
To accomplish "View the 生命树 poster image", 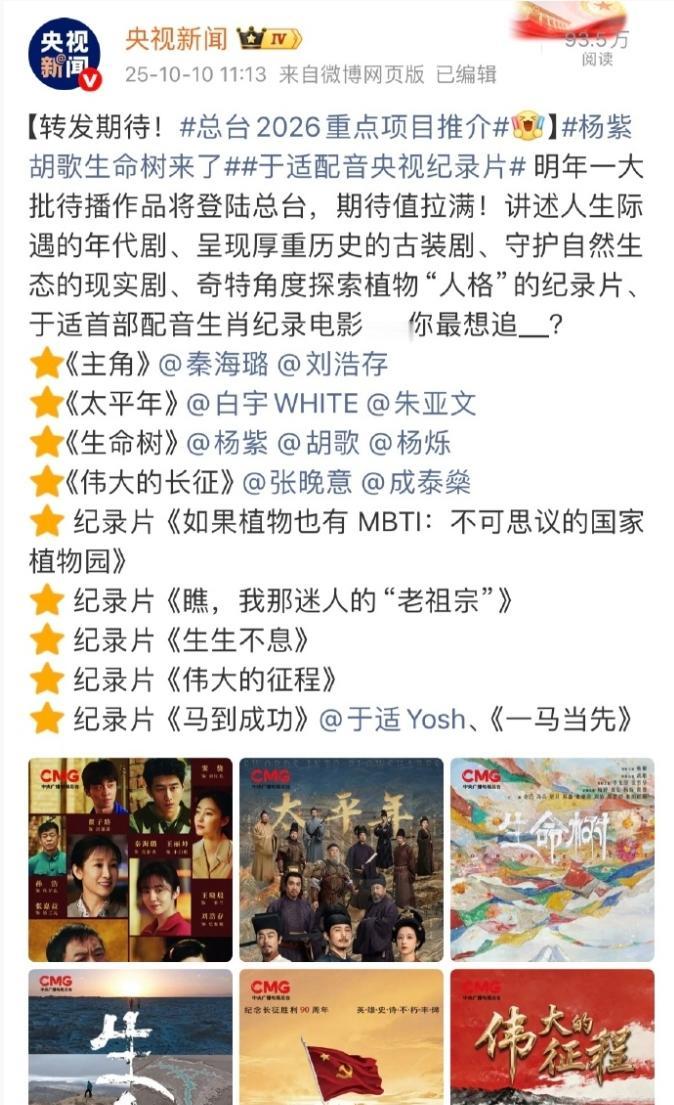I will pos(551,859).
